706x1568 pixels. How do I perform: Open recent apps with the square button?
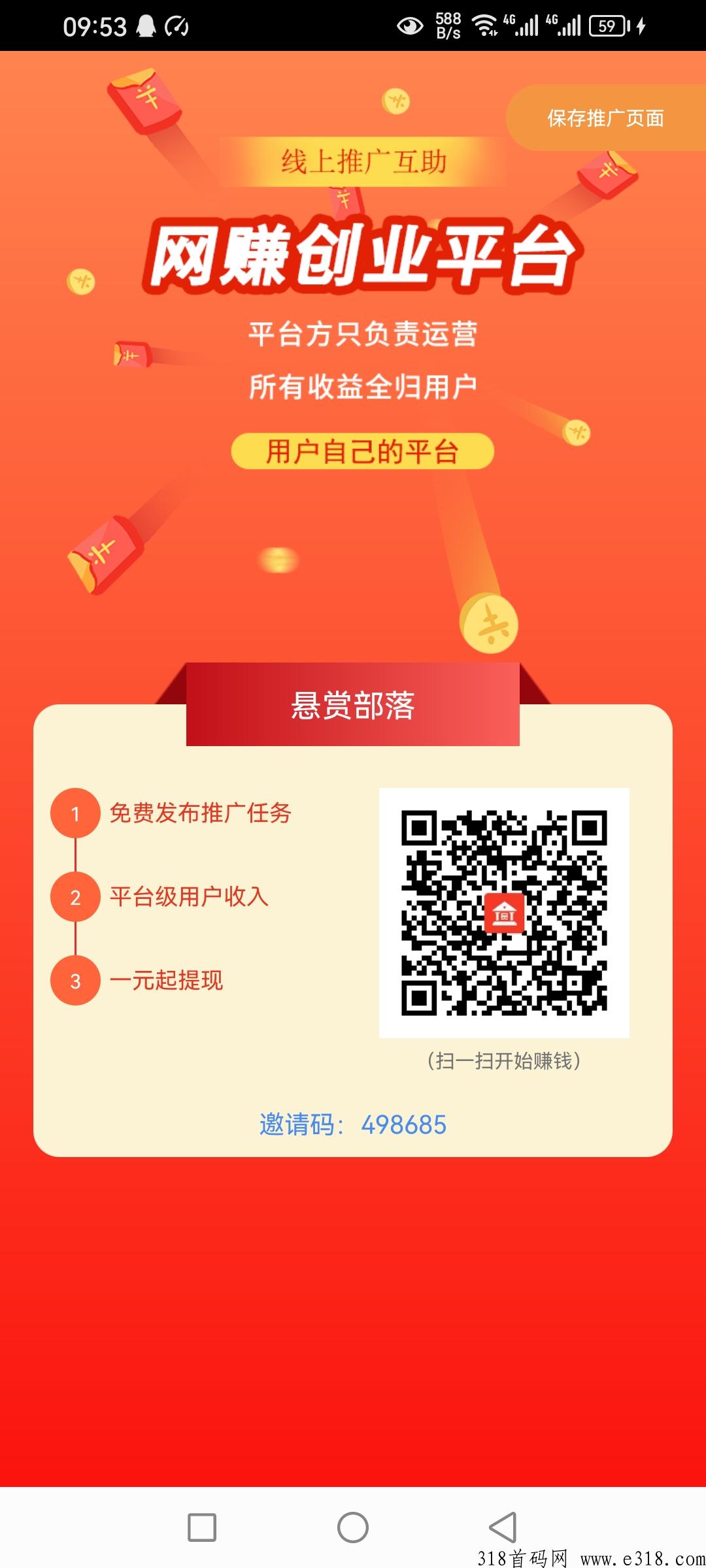(202, 1527)
